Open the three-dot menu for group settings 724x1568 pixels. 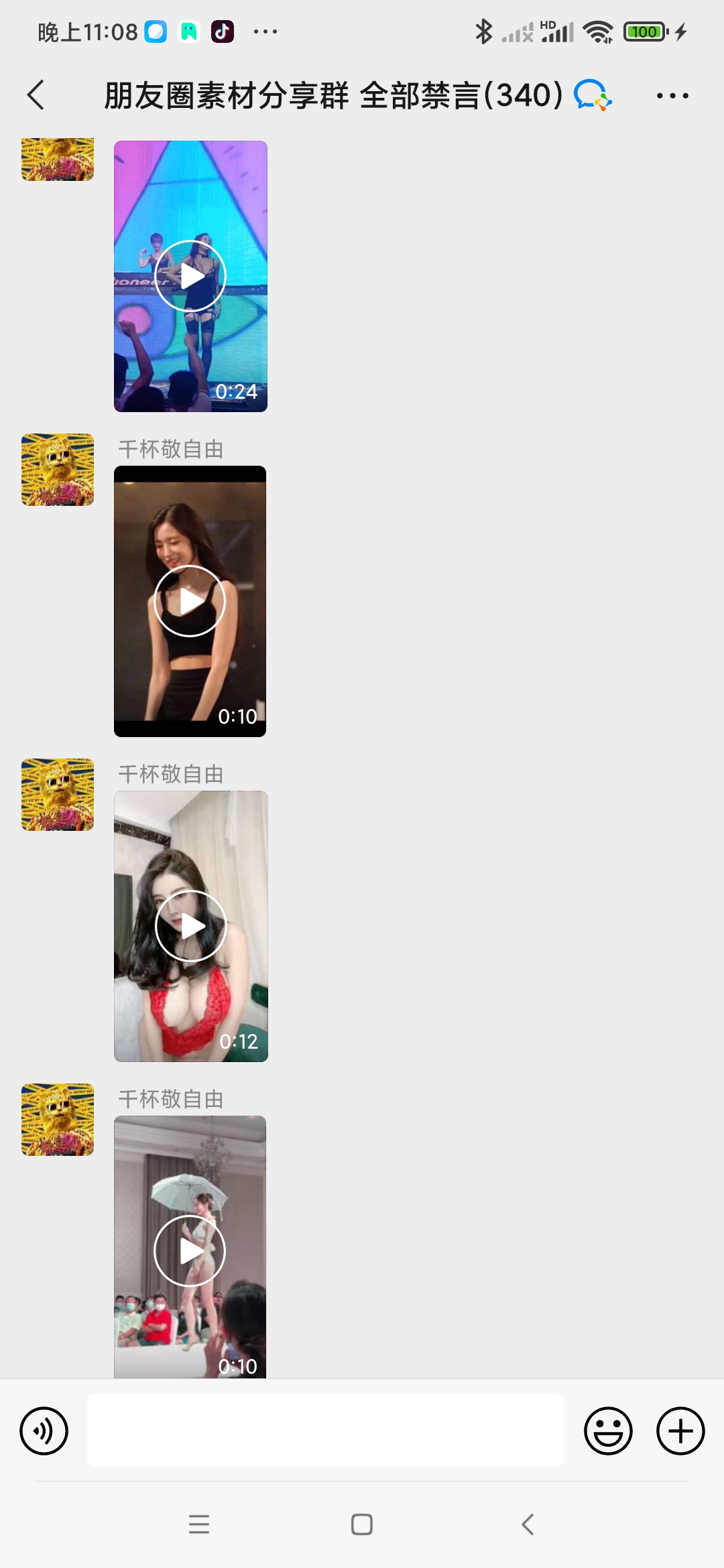pos(672,95)
